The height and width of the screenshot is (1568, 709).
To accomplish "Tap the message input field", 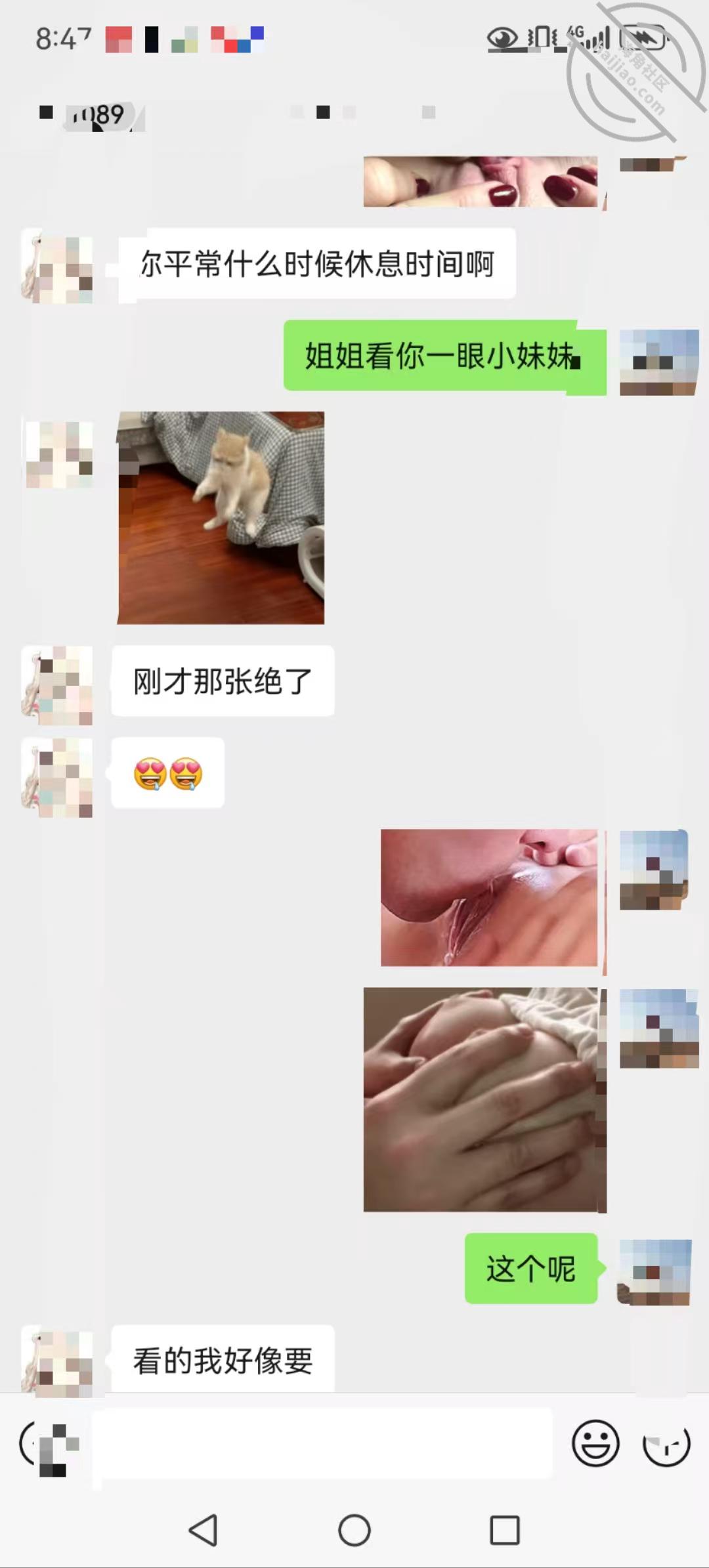I will 322,1443.
